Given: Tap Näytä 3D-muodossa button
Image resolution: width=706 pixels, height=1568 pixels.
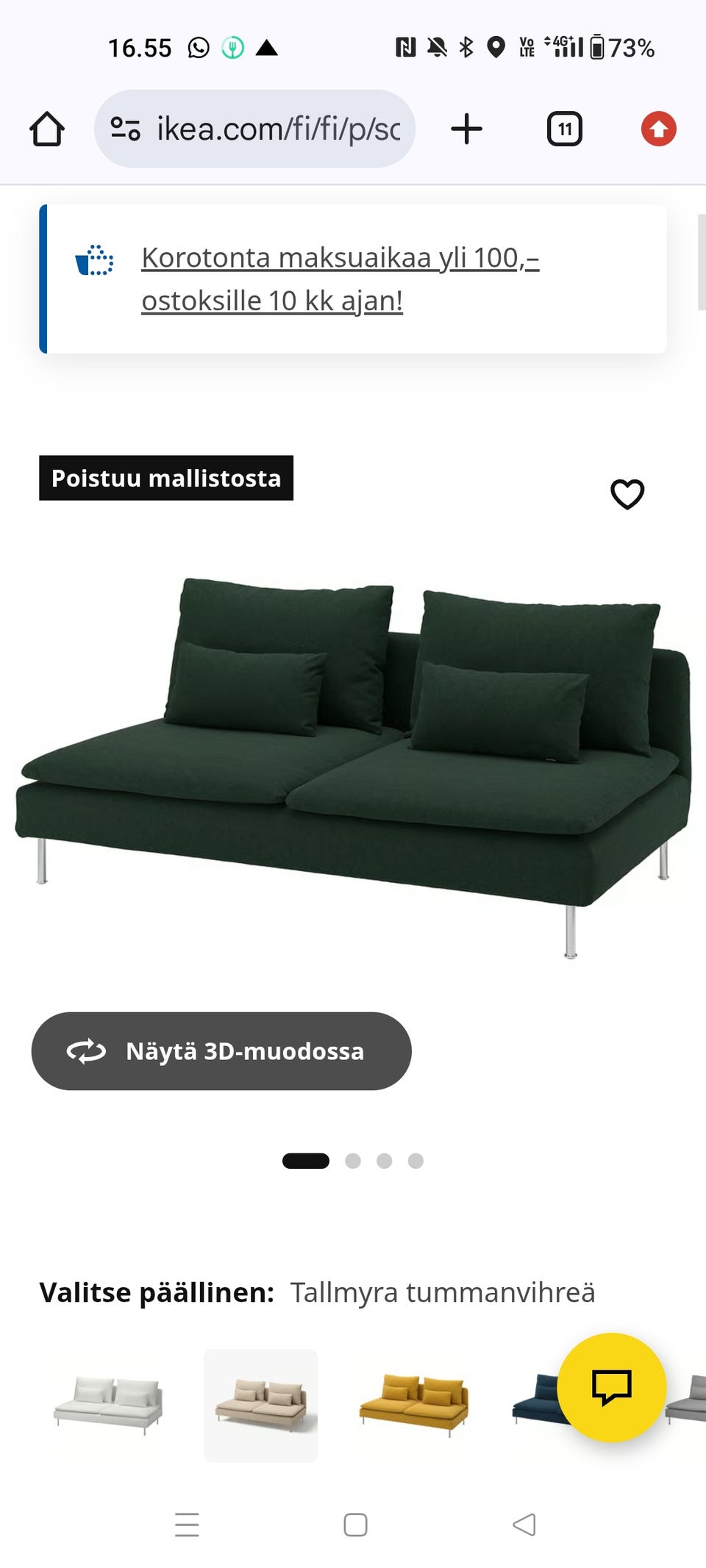Looking at the screenshot, I should (221, 1051).
